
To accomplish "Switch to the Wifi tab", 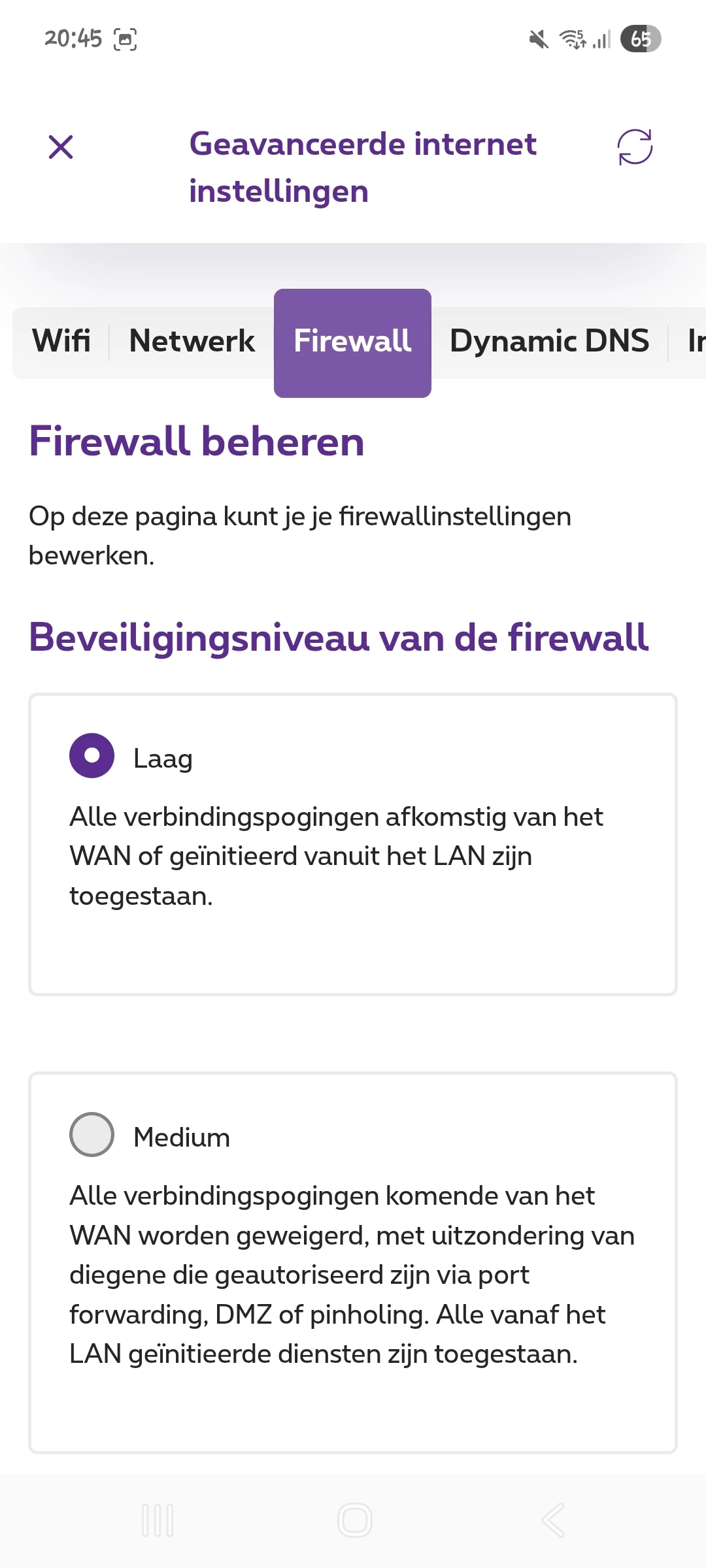I will point(61,341).
